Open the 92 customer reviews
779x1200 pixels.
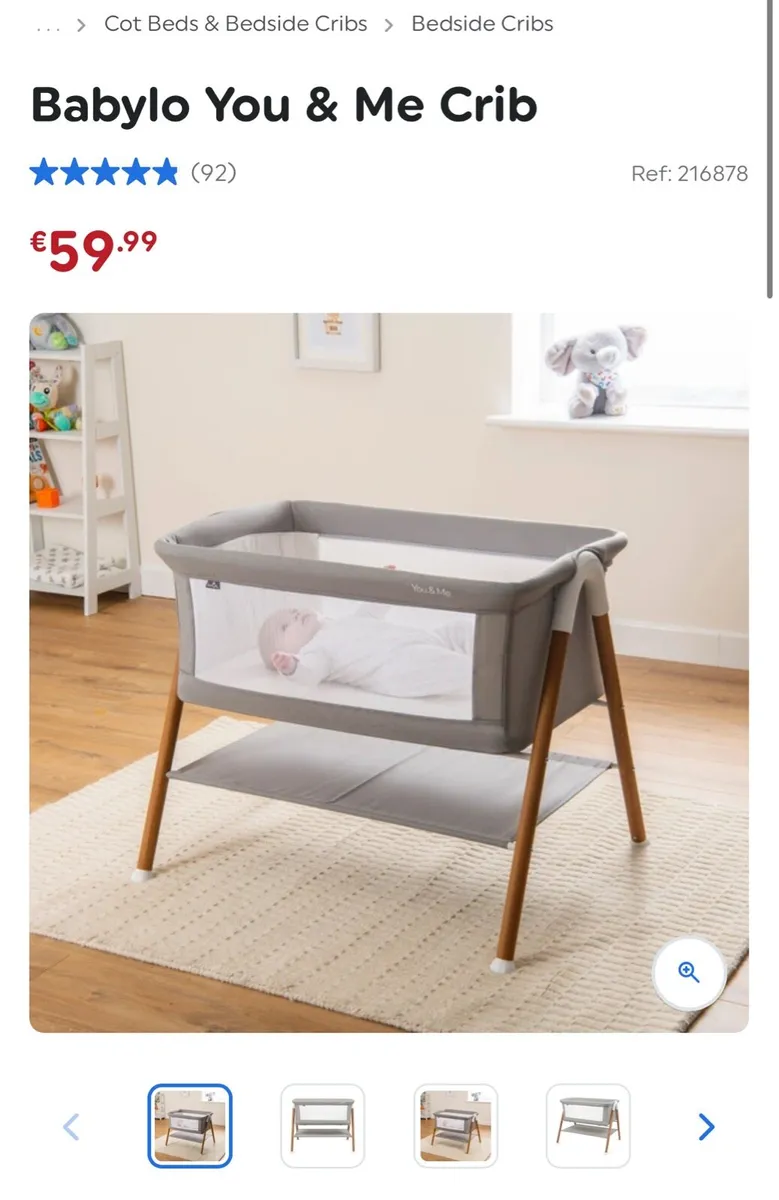pos(213,173)
